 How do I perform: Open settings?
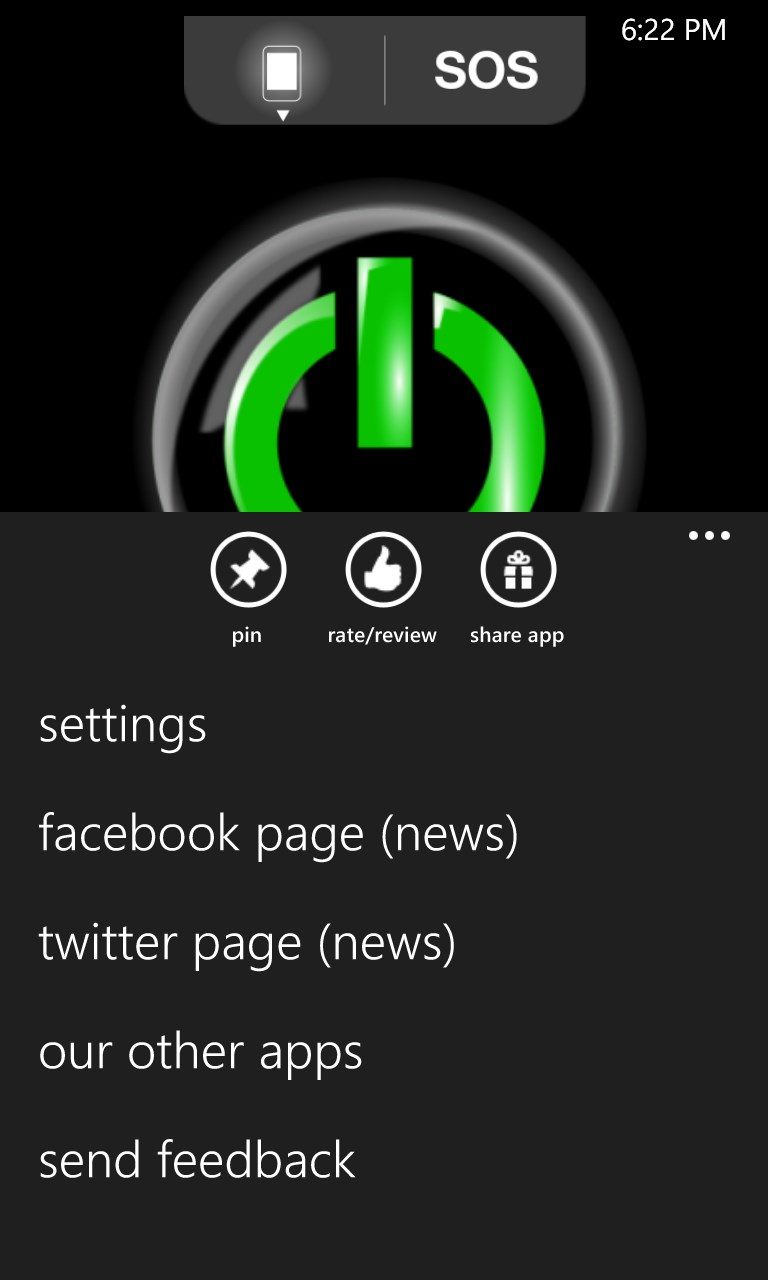coord(123,724)
